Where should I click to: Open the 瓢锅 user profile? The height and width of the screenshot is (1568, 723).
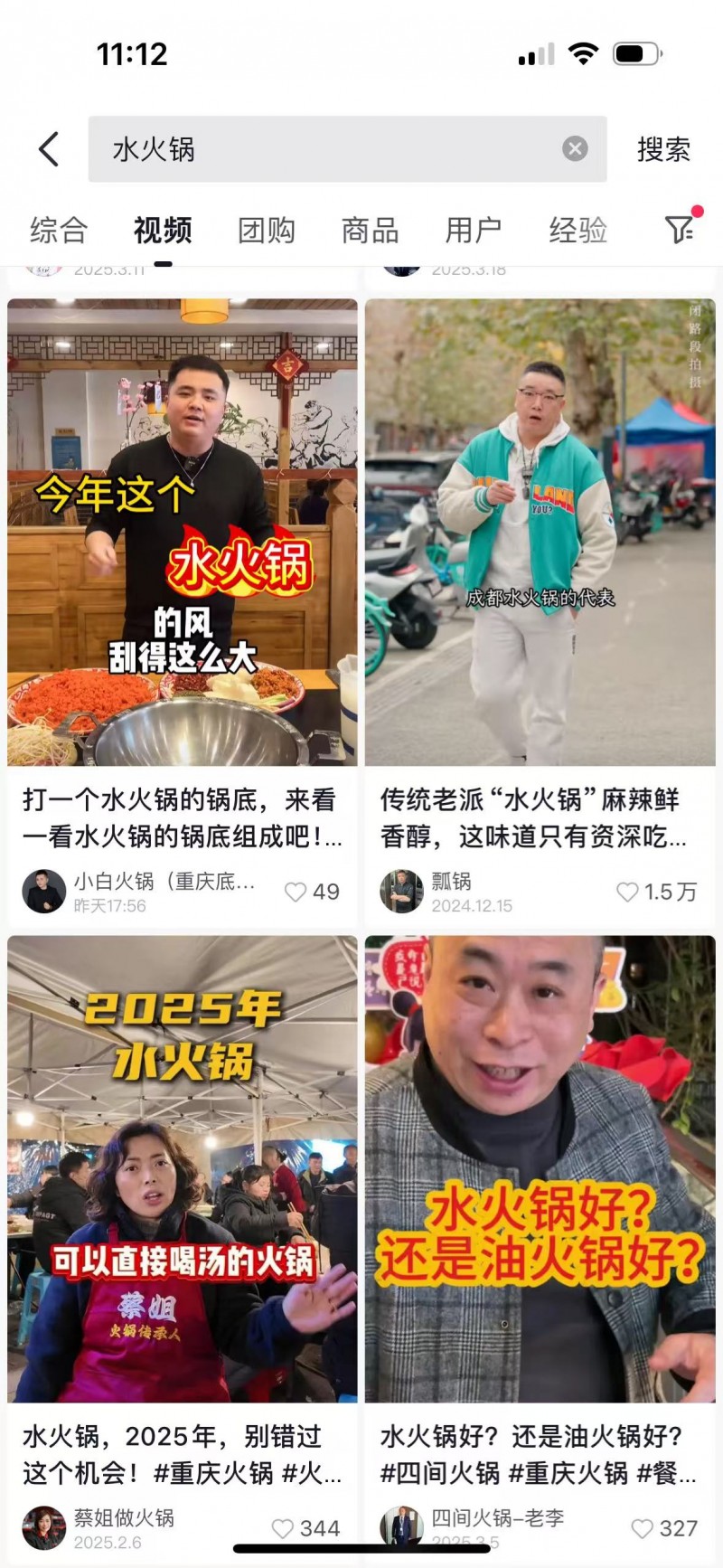pos(401,892)
